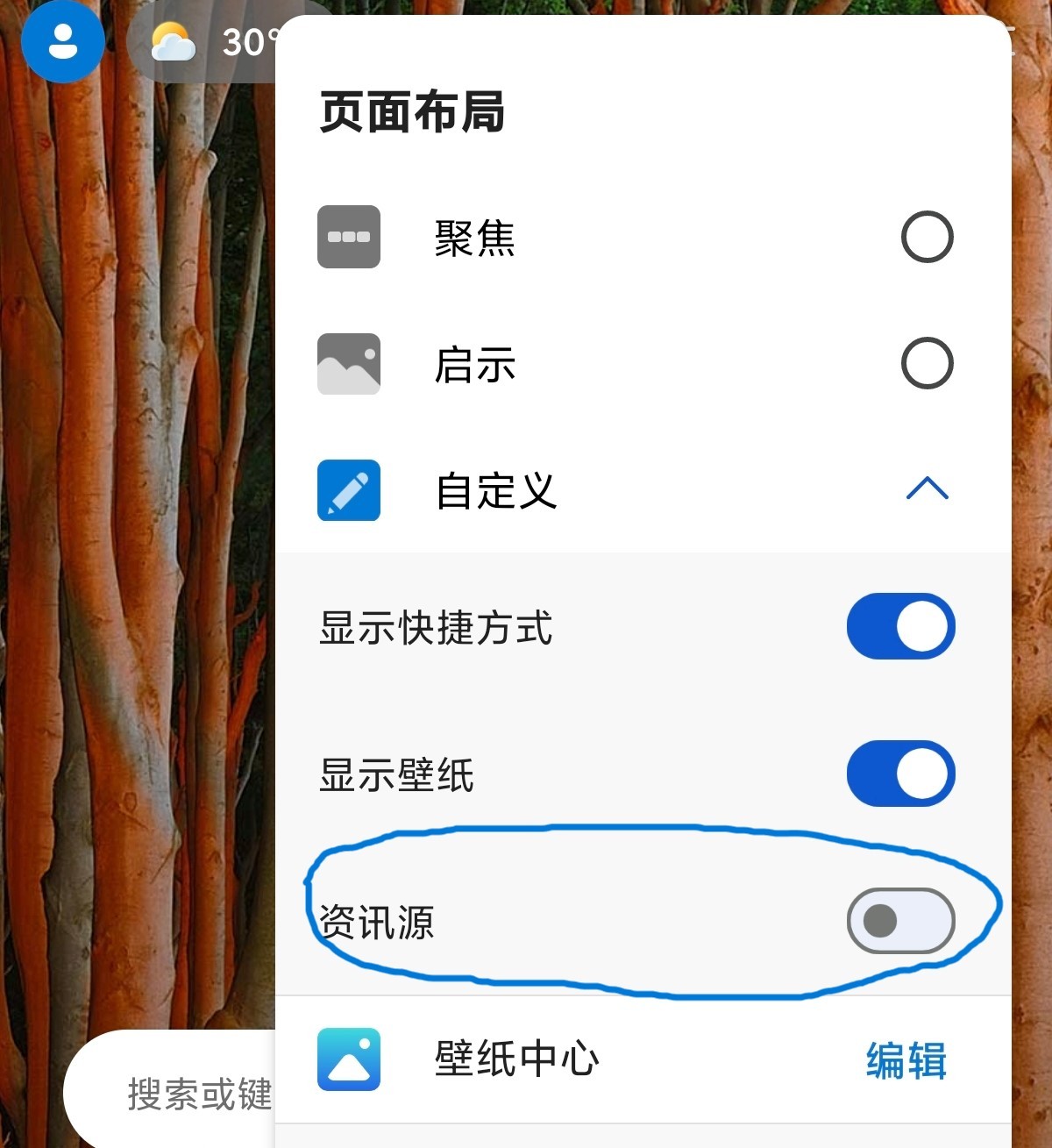Tap 编辑 next to 壁纸中心
Image resolution: width=1052 pixels, height=1148 pixels.
point(906,1059)
